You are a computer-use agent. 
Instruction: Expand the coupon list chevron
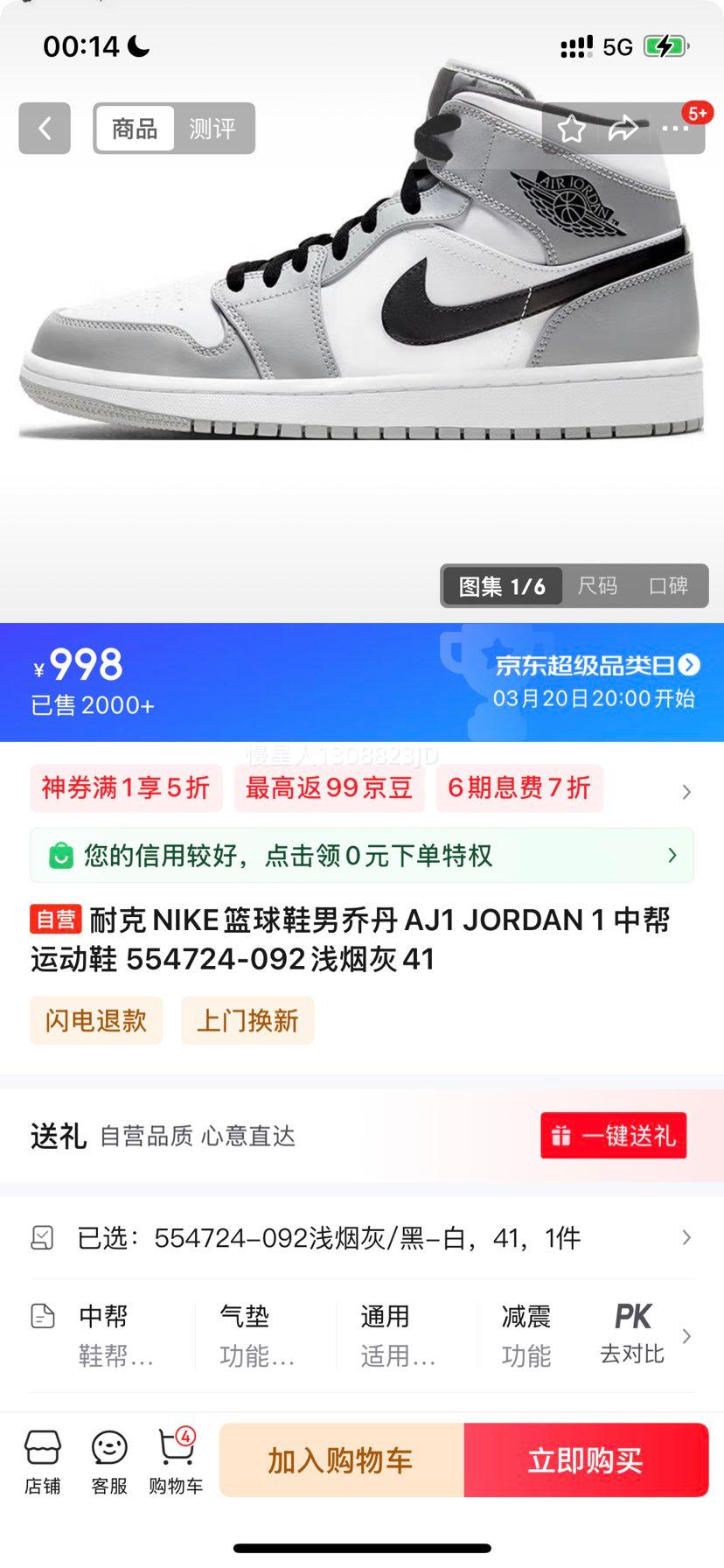click(x=687, y=791)
